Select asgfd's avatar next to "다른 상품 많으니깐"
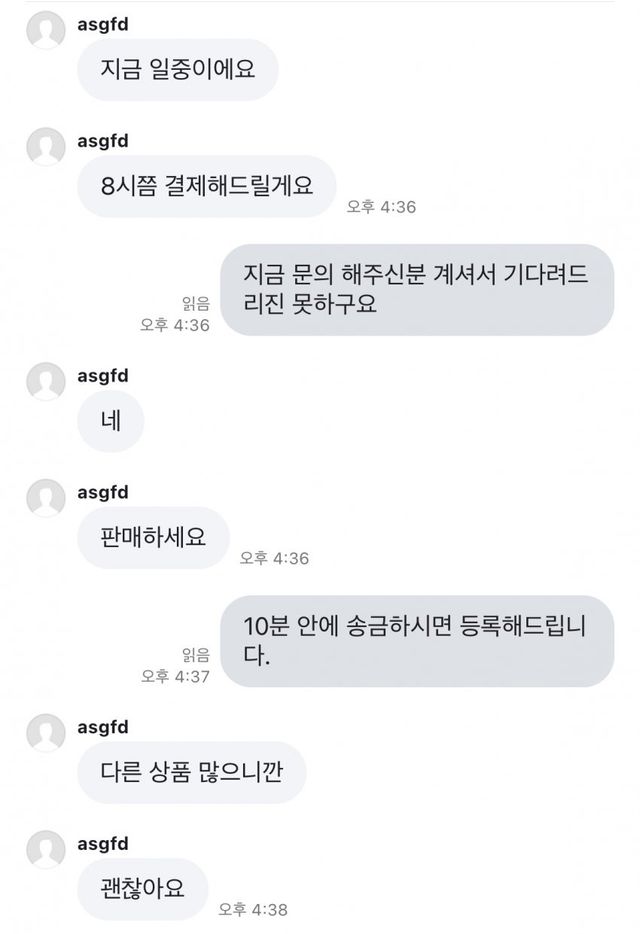 click(46, 731)
